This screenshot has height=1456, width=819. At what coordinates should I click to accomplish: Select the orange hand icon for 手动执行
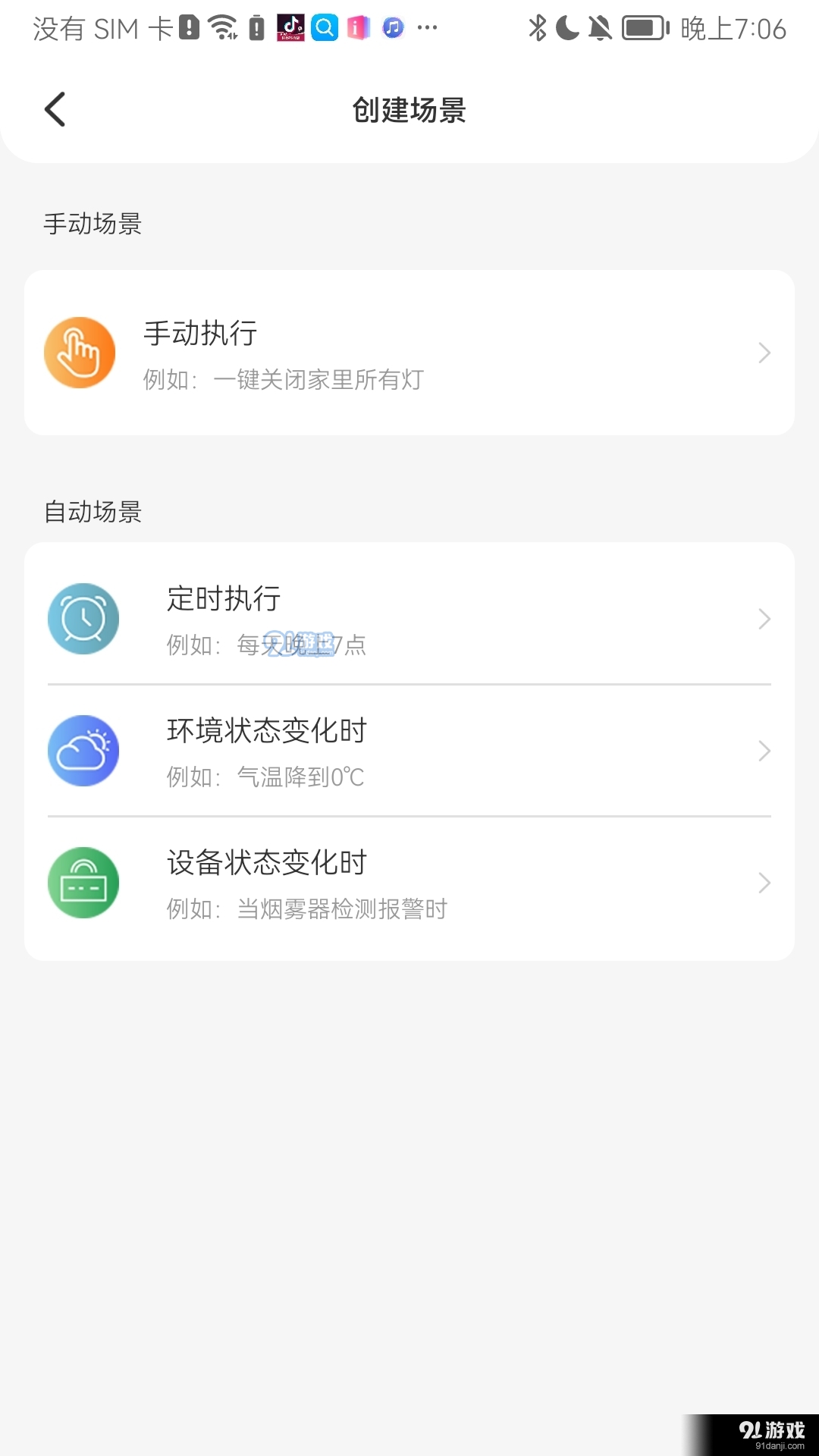click(80, 353)
